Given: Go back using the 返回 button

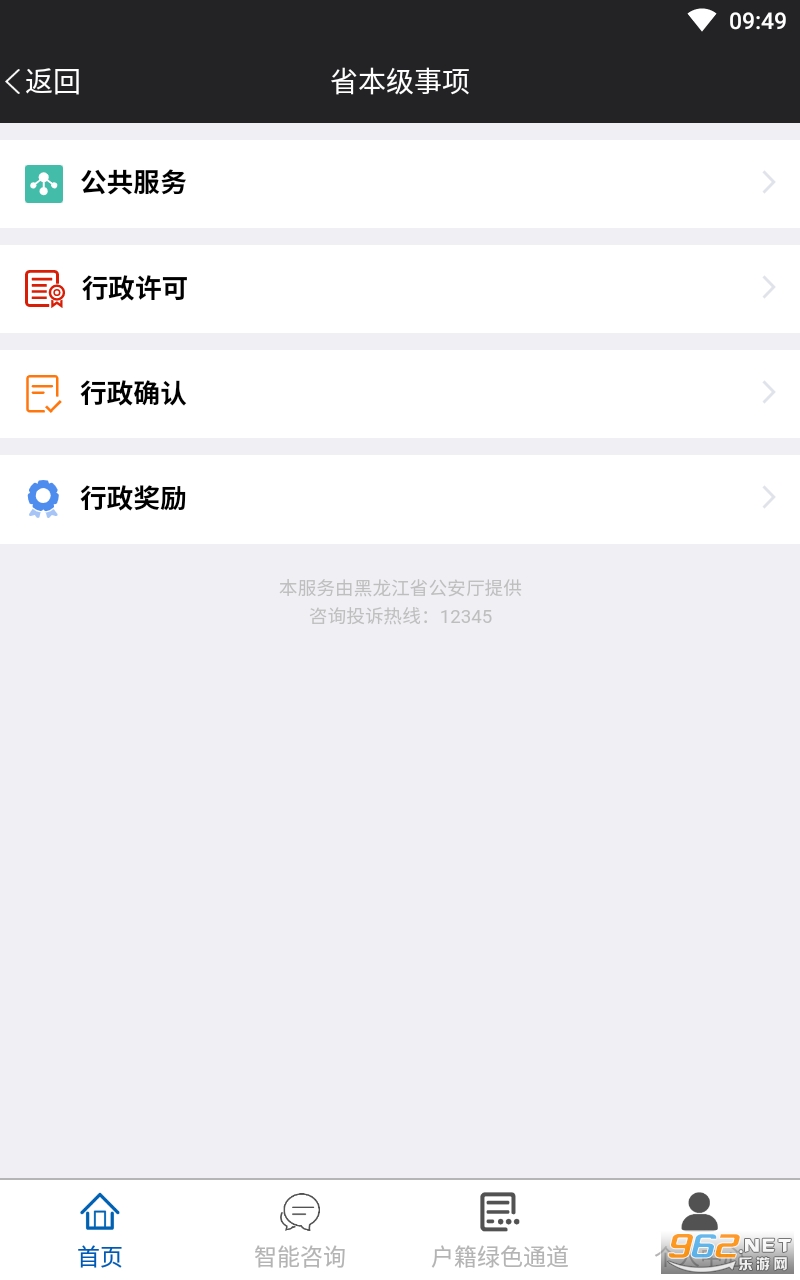Looking at the screenshot, I should (x=42, y=81).
